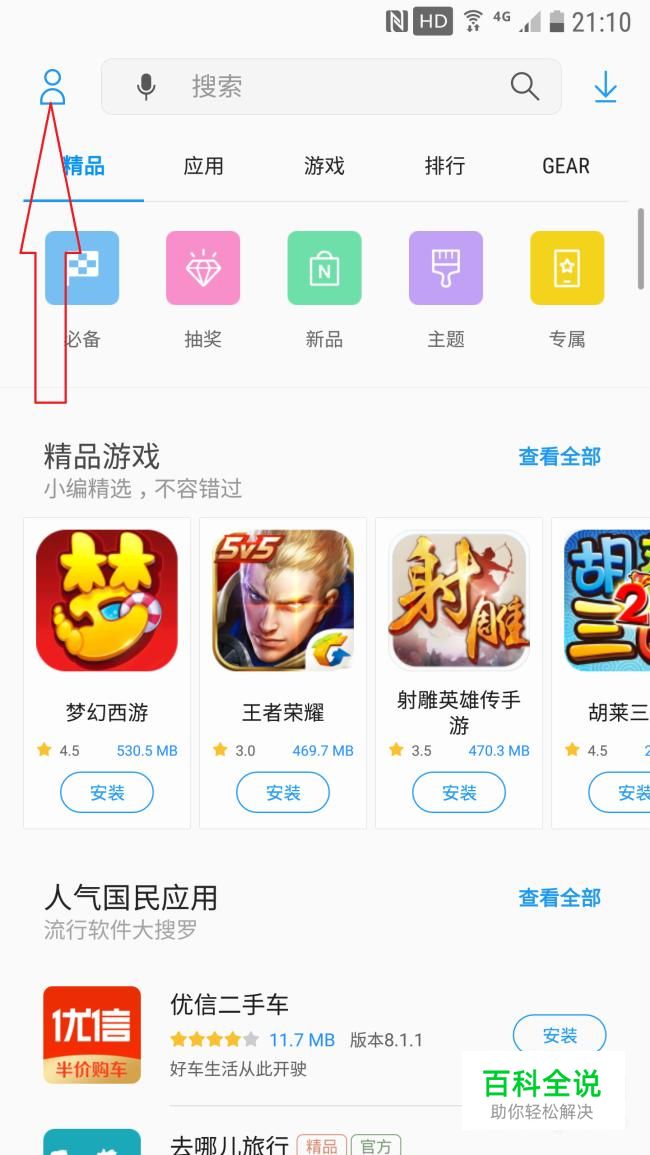The image size is (650, 1155).
Task: Switch to the 应用 tab
Action: pos(203,166)
